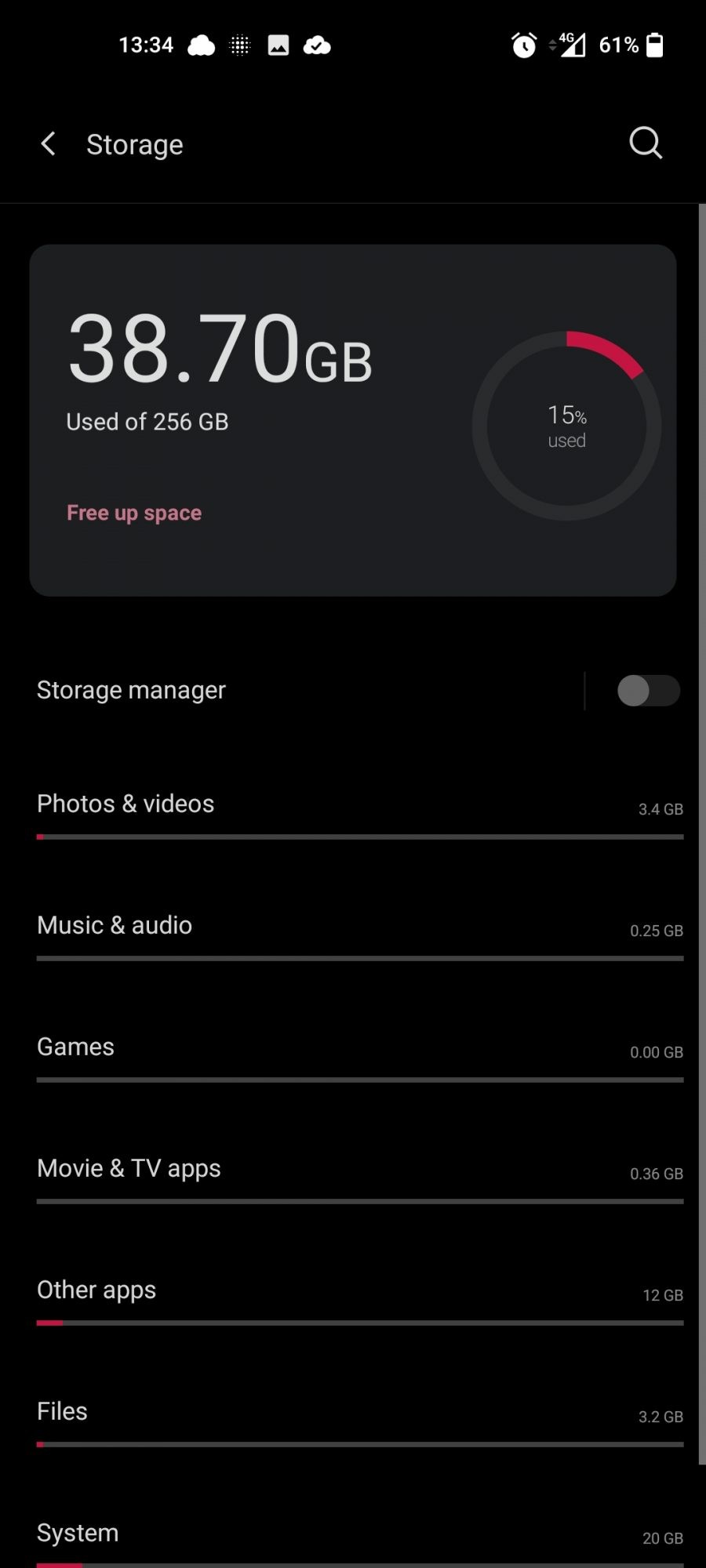The width and height of the screenshot is (706, 1568).
Task: Go back from Storage screen
Action: coord(49,144)
